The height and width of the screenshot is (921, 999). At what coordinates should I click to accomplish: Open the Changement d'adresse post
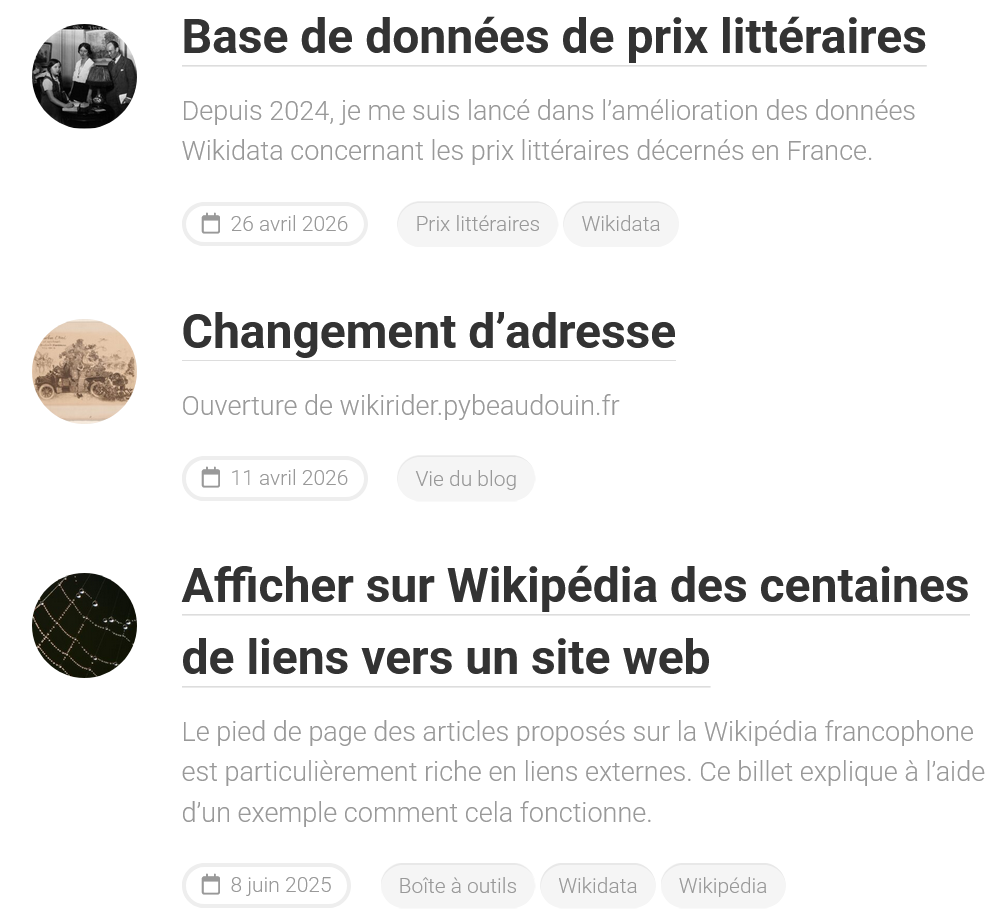tap(428, 331)
